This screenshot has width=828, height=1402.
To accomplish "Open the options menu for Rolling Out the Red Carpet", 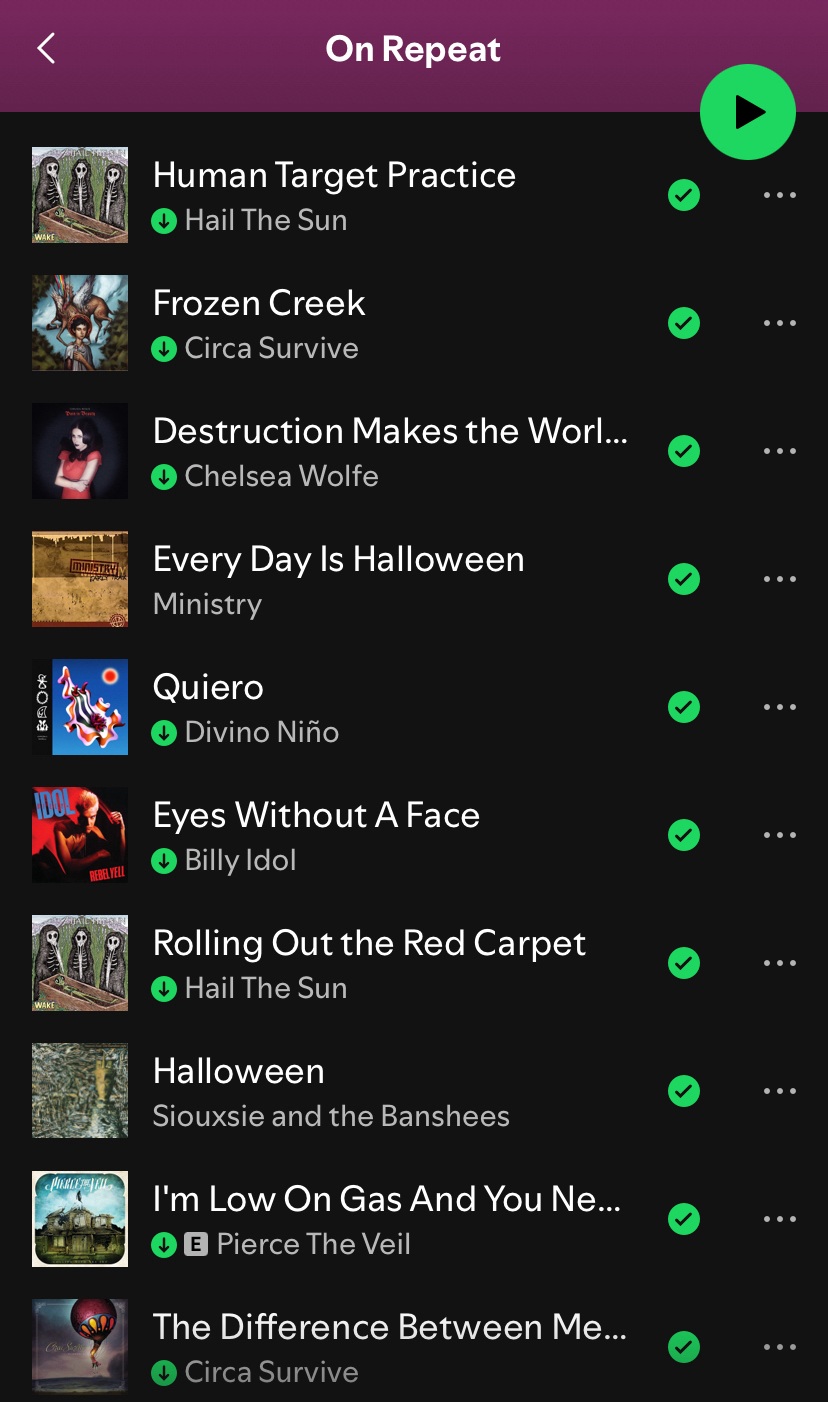I will click(779, 963).
